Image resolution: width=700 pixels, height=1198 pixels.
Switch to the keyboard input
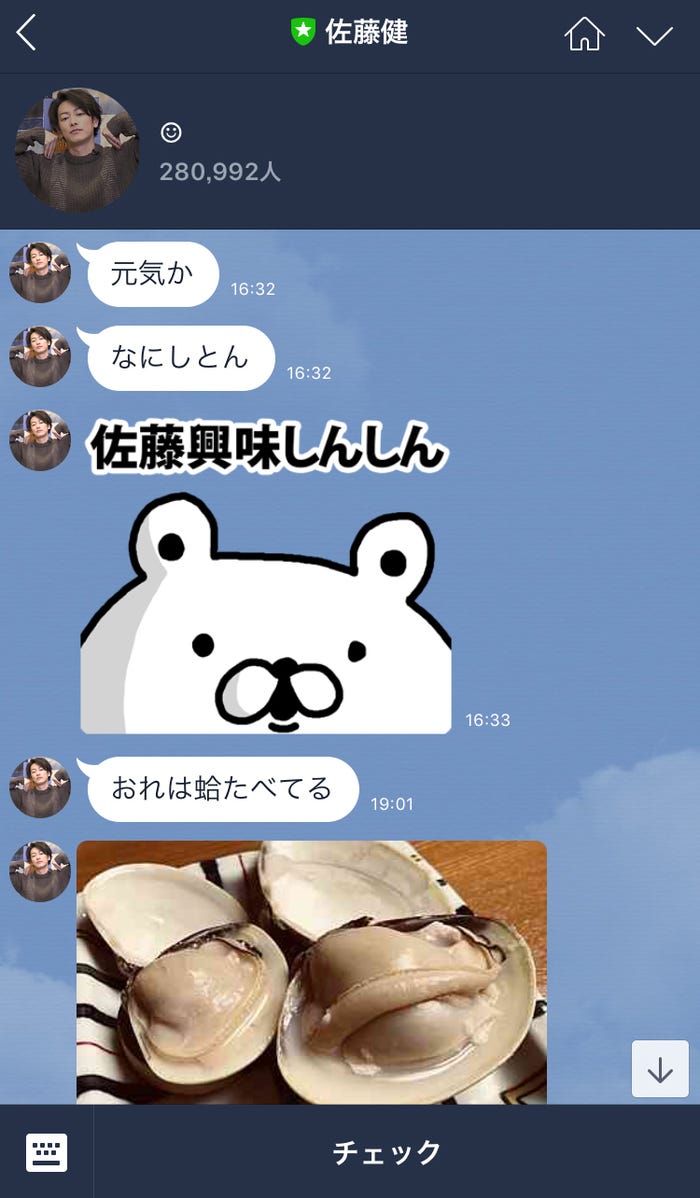[46, 1152]
